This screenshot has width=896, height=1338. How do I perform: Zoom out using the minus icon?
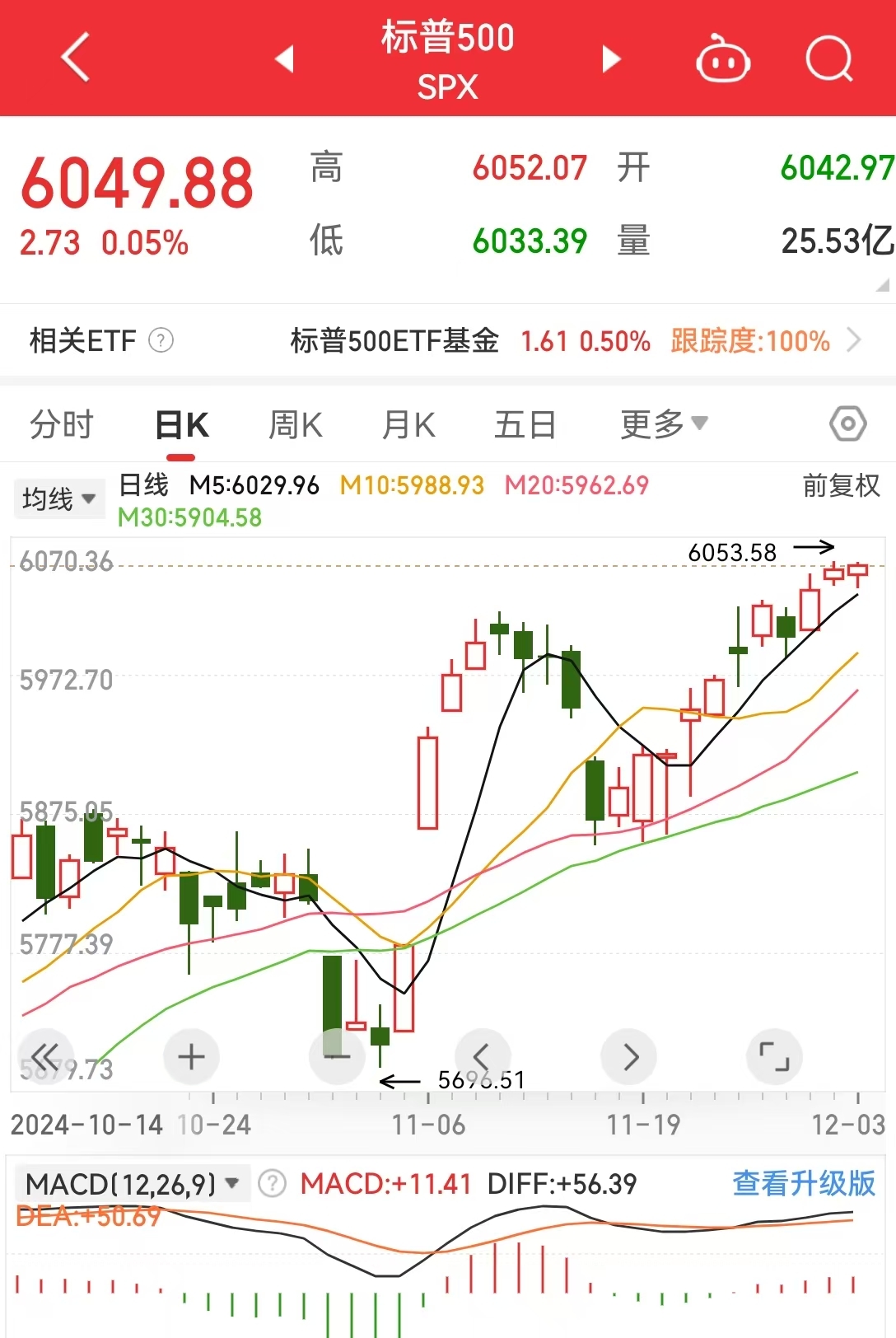[x=337, y=1055]
